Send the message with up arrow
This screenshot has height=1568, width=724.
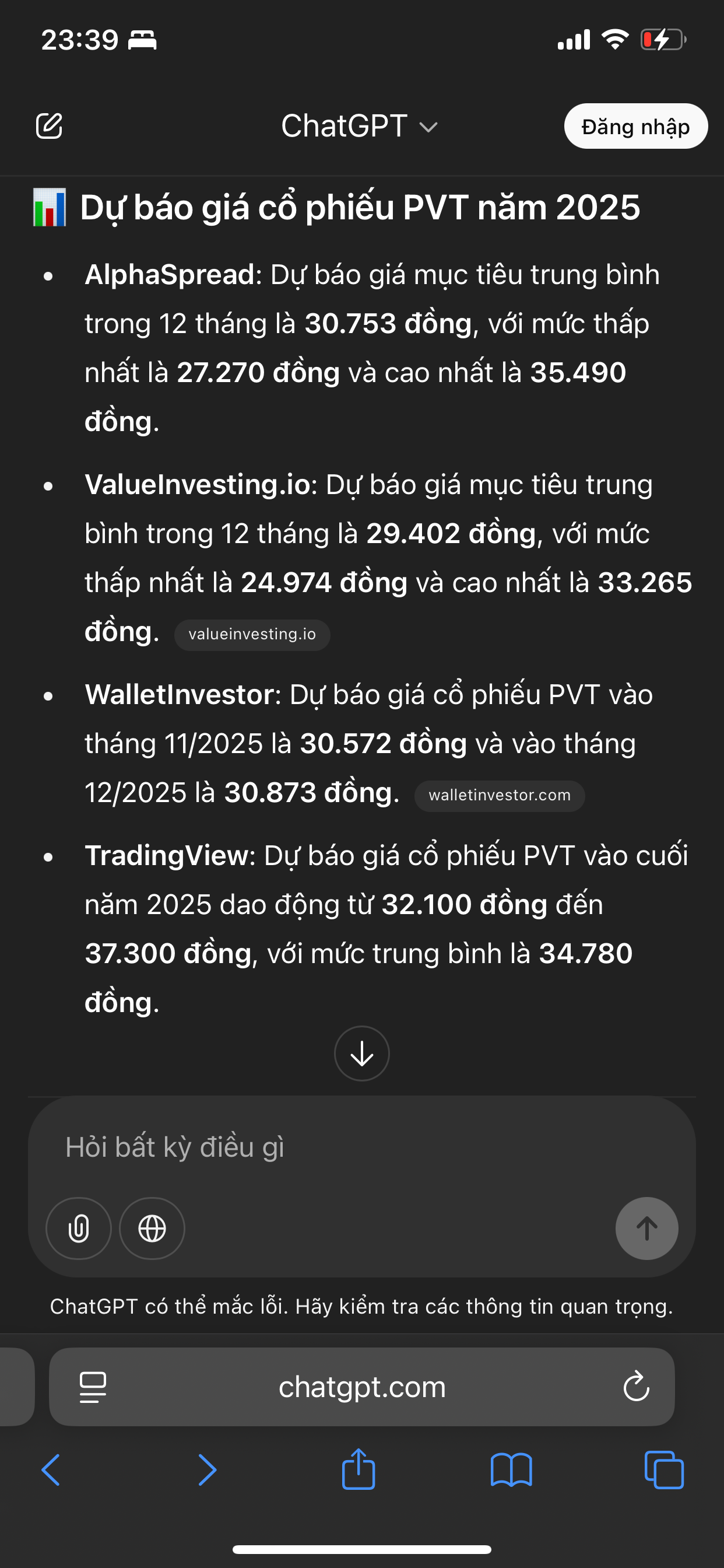click(646, 1228)
